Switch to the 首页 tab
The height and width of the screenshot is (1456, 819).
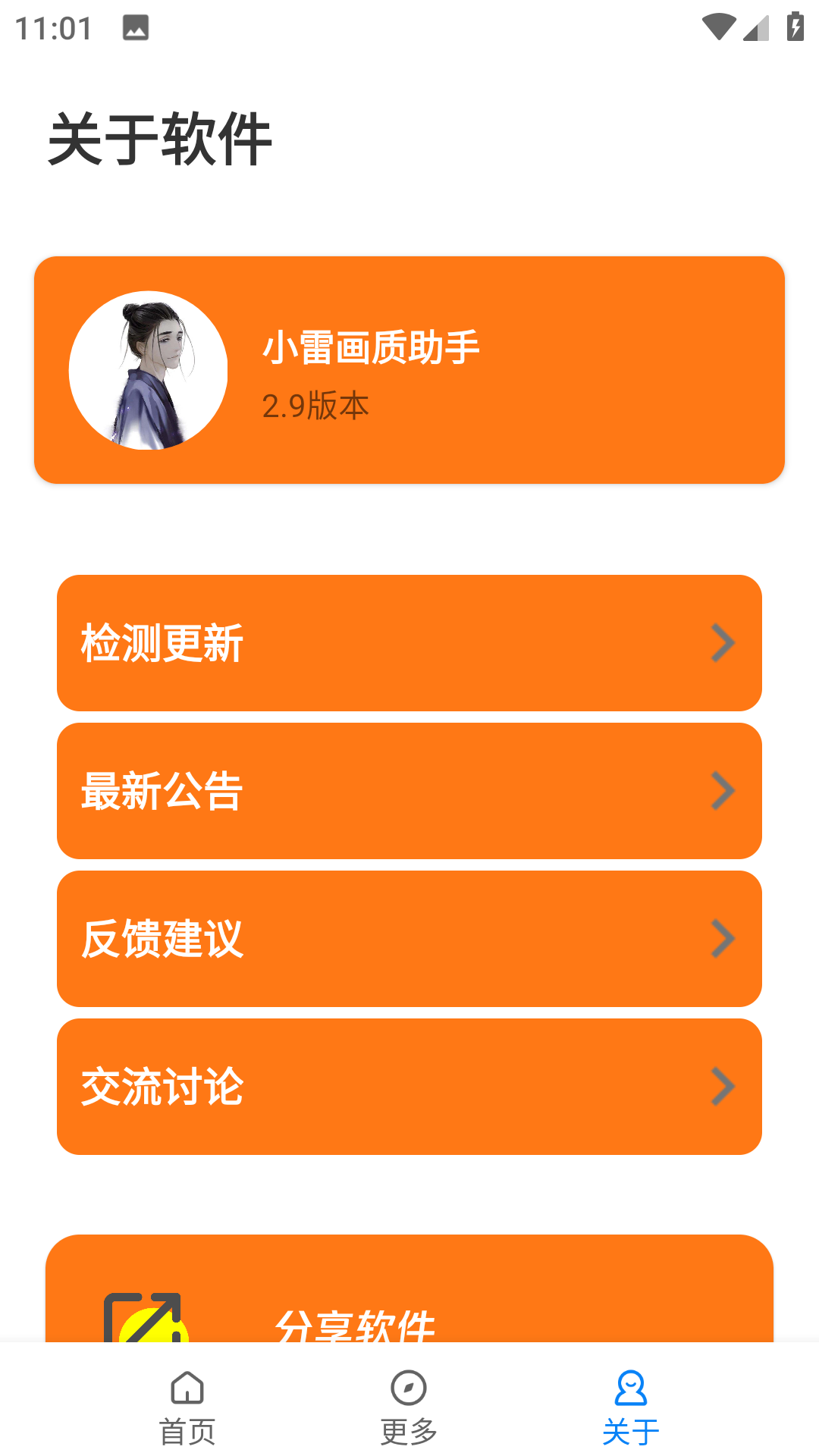pyautogui.click(x=186, y=1410)
